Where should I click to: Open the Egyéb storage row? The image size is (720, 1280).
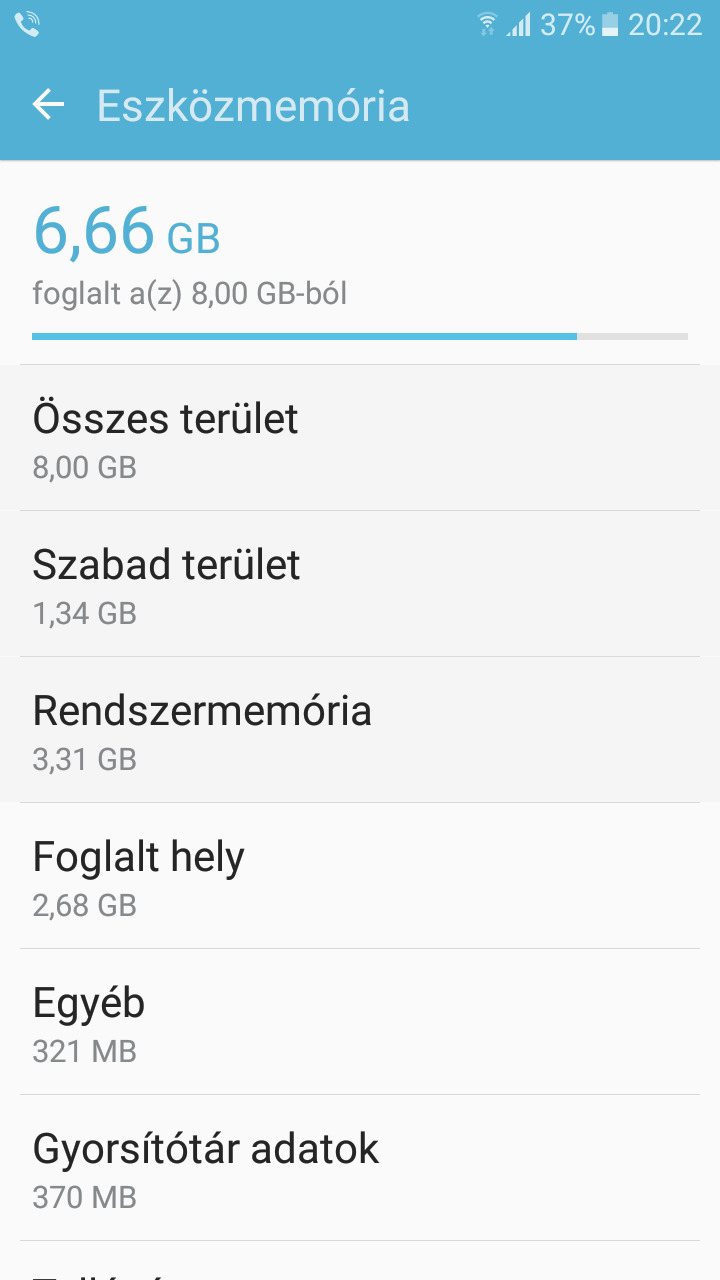(x=360, y=1022)
